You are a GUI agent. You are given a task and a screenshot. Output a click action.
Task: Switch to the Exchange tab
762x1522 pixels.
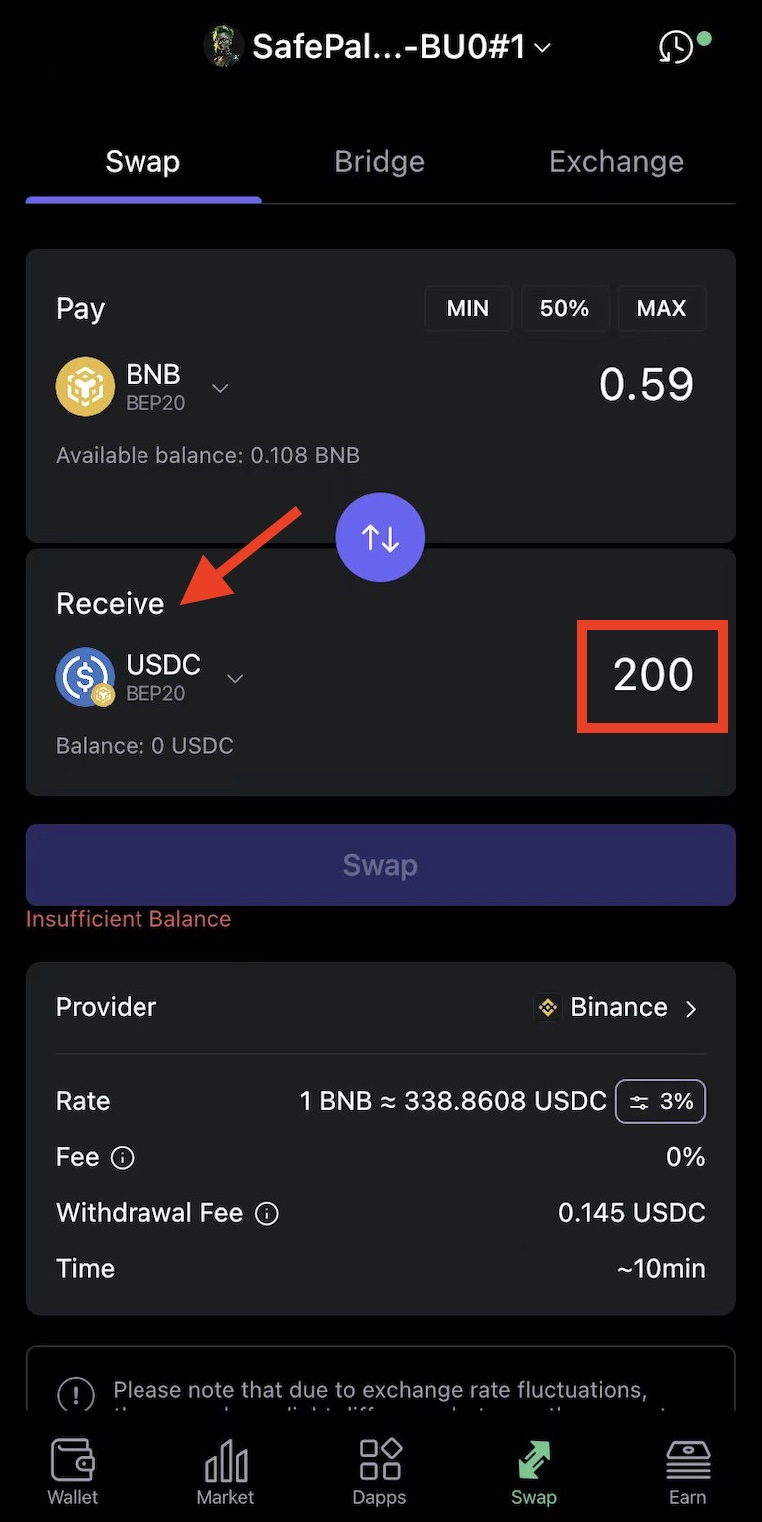click(x=616, y=161)
